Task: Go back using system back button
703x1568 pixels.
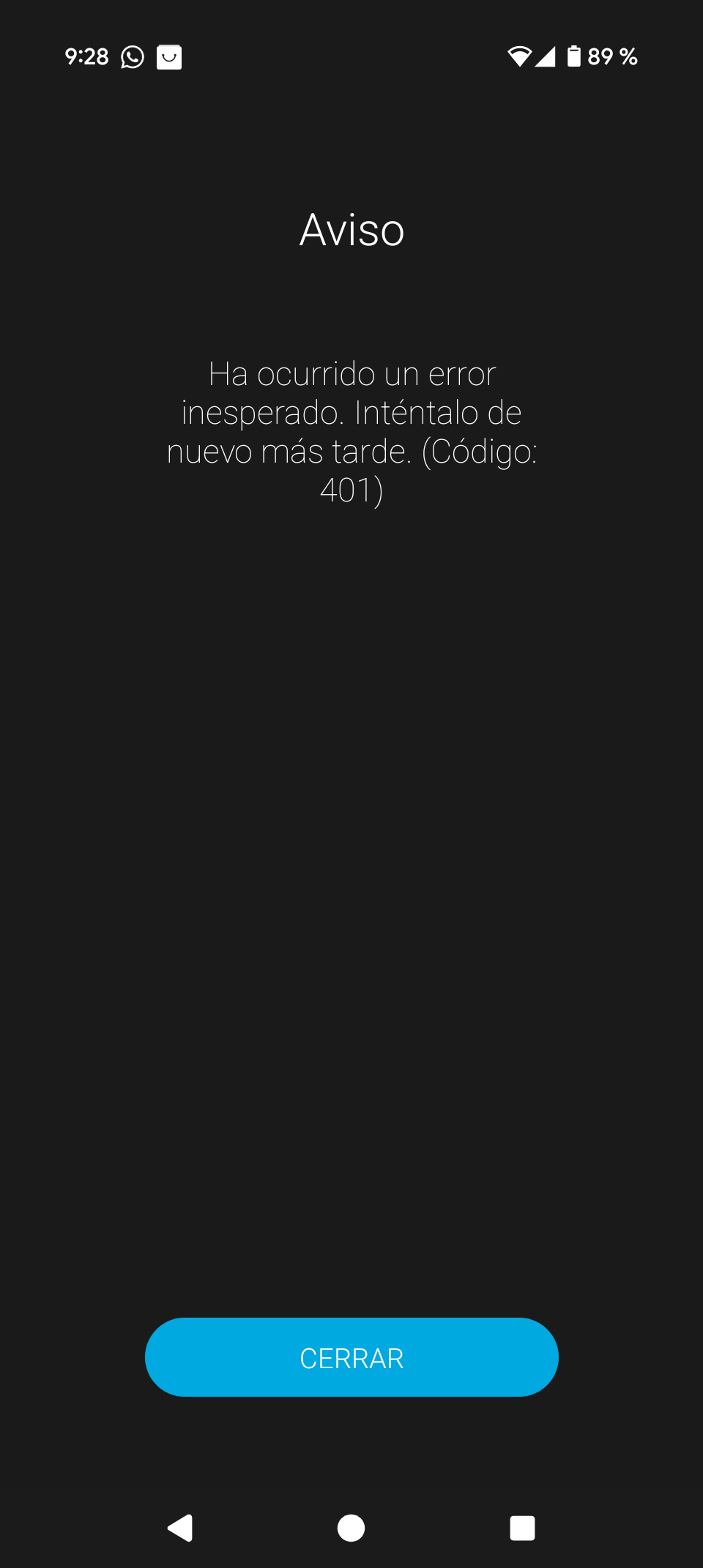Action: tap(180, 1528)
